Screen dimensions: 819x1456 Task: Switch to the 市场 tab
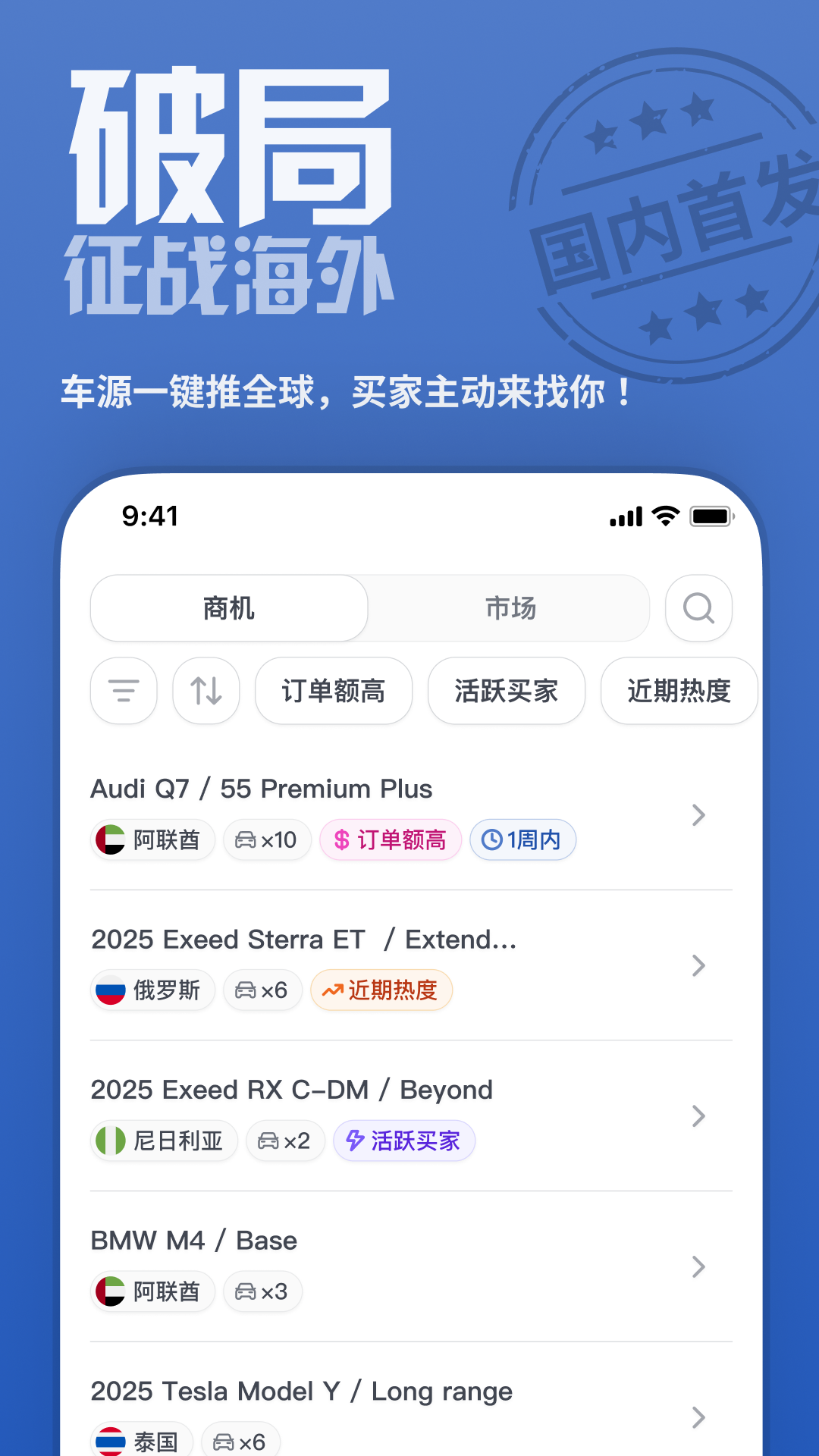[x=510, y=608]
